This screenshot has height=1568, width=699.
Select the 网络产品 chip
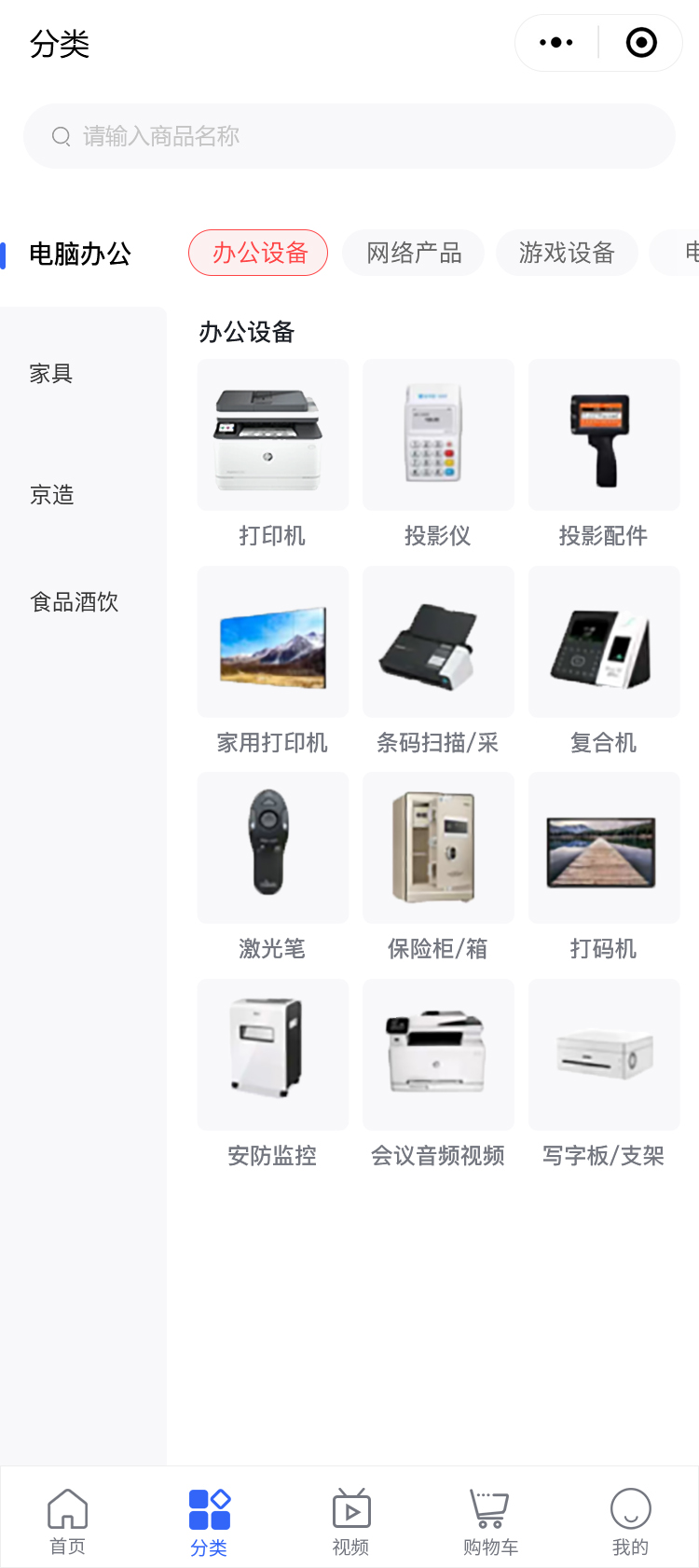[414, 253]
